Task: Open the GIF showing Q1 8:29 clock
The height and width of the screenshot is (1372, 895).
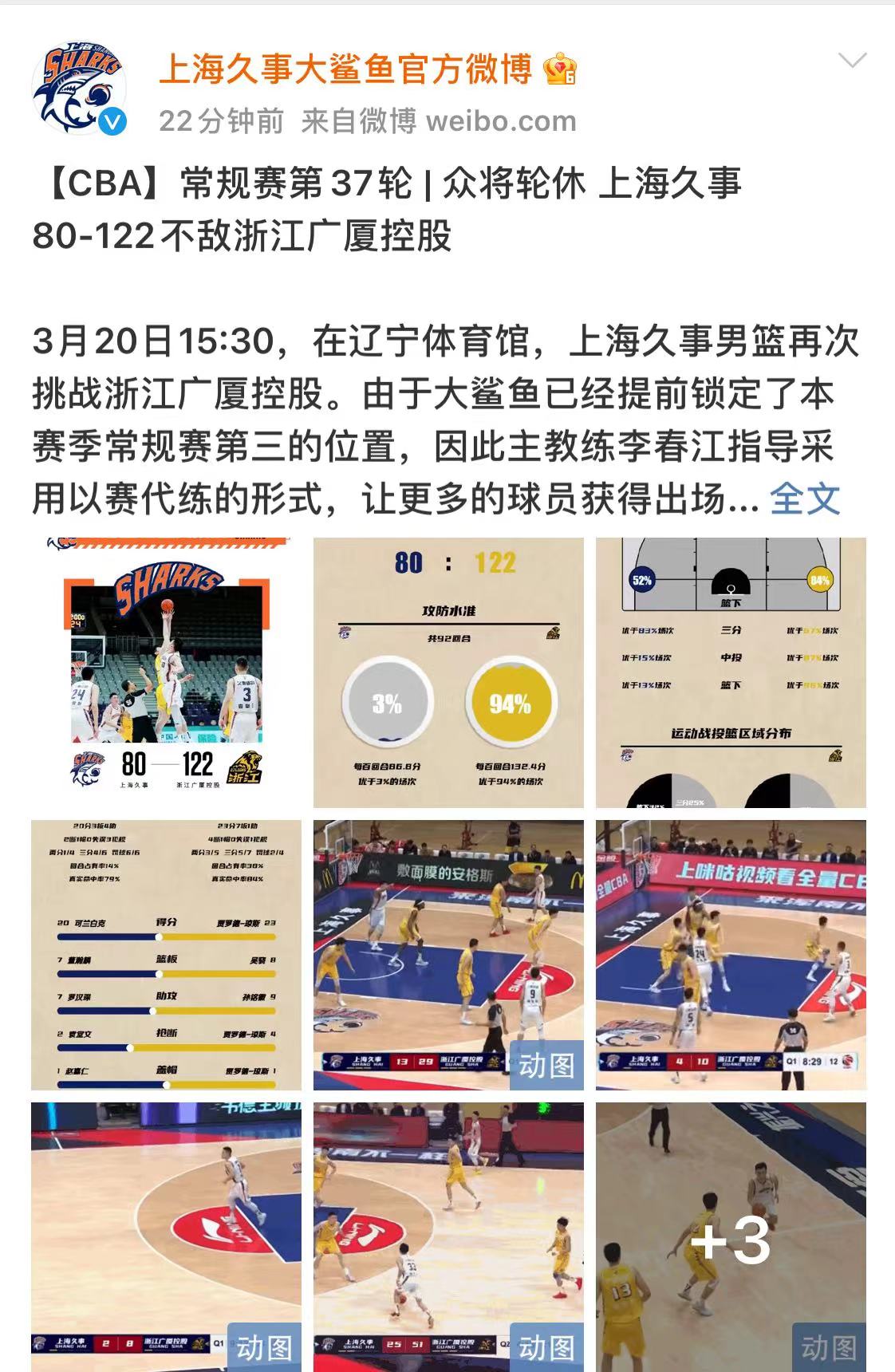Action: tap(731, 955)
